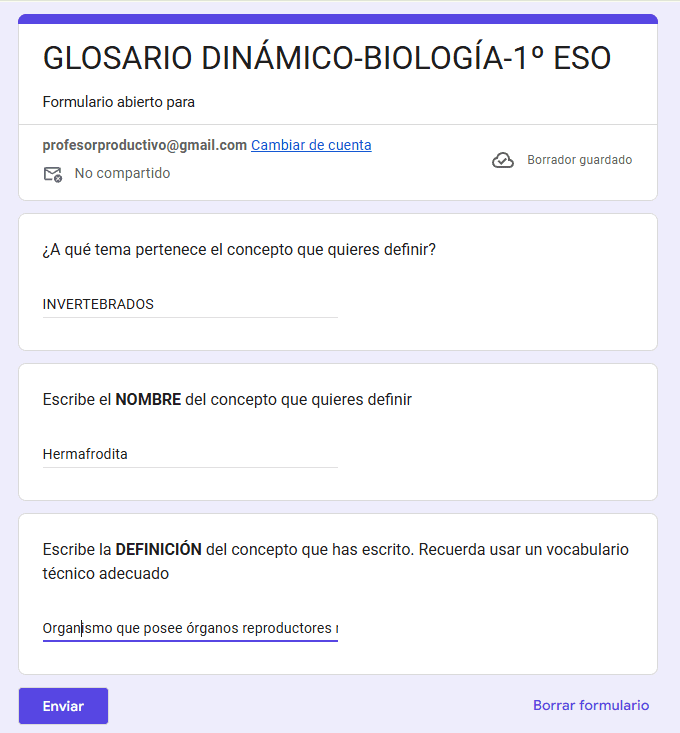
Task: Clear answers with Borrar formulario
Action: (x=591, y=705)
